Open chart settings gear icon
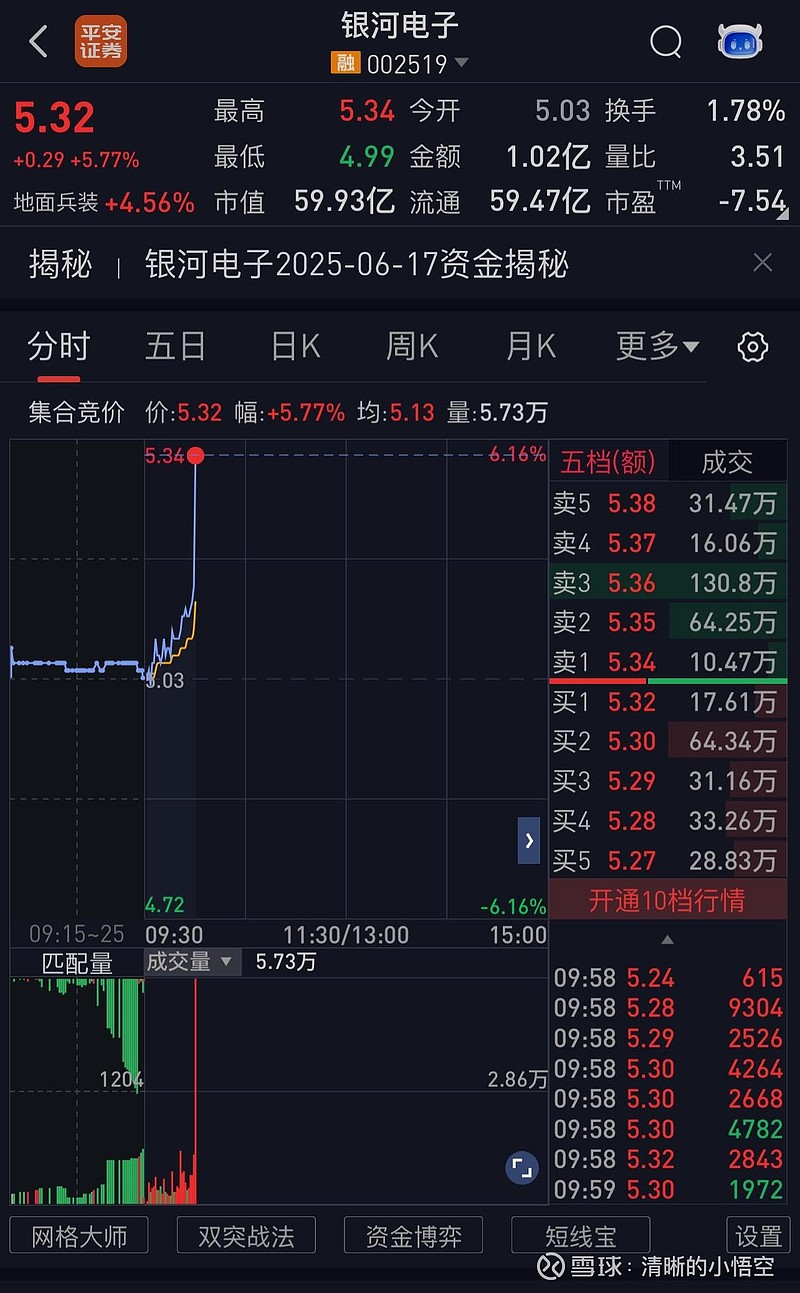Viewport: 800px width, 1293px height. point(752,347)
